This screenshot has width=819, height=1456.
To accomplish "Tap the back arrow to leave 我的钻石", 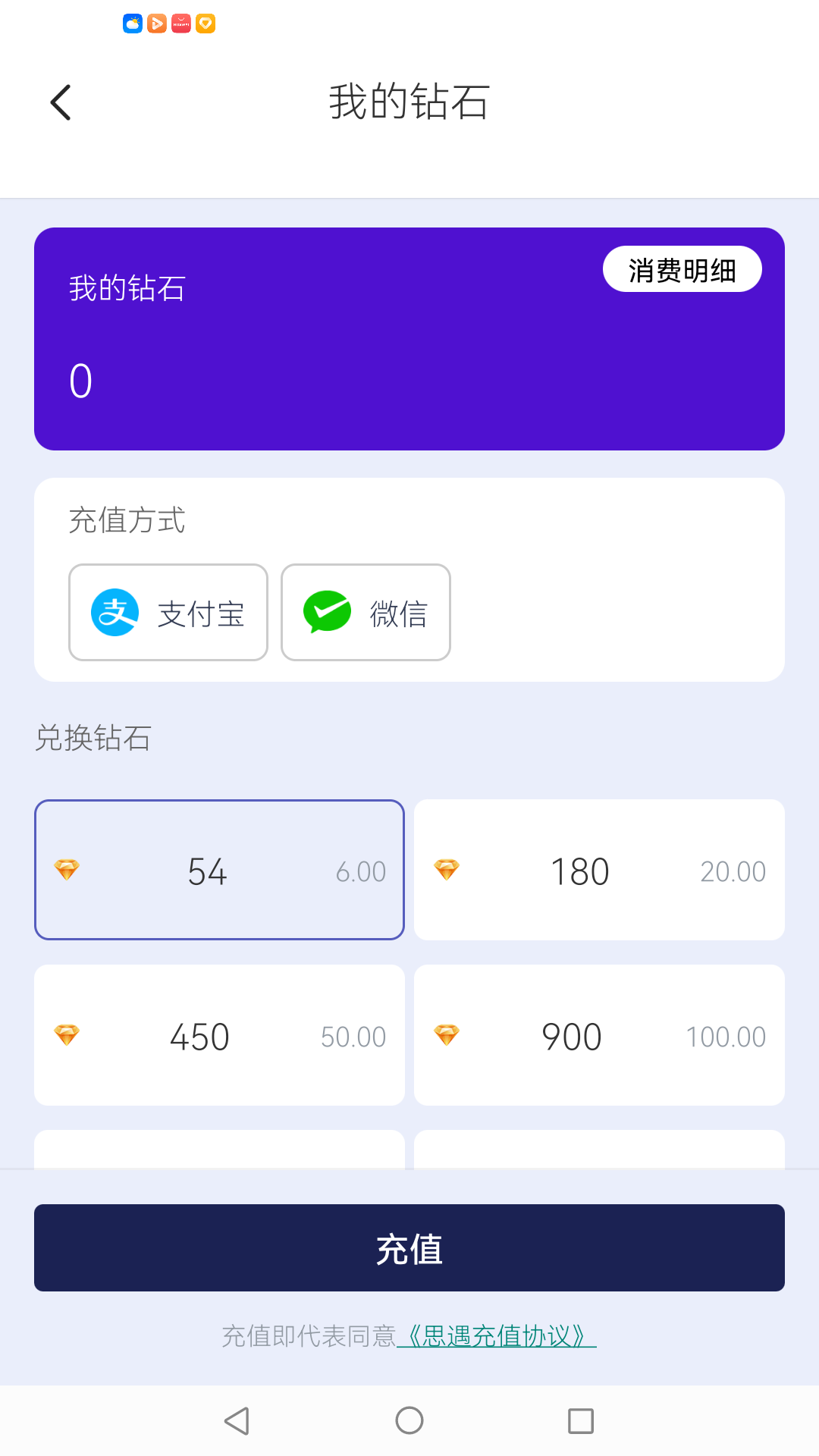I will [x=61, y=101].
